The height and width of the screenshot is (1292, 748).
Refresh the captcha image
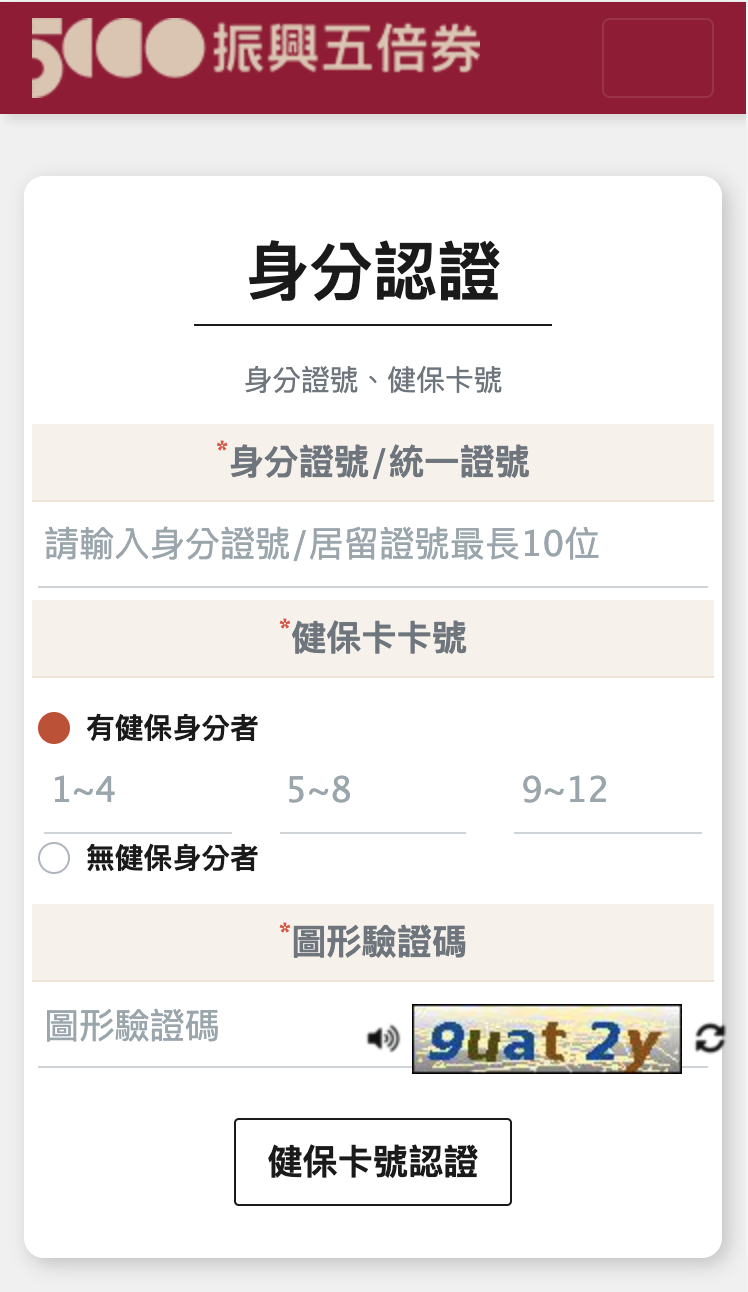coord(710,1039)
